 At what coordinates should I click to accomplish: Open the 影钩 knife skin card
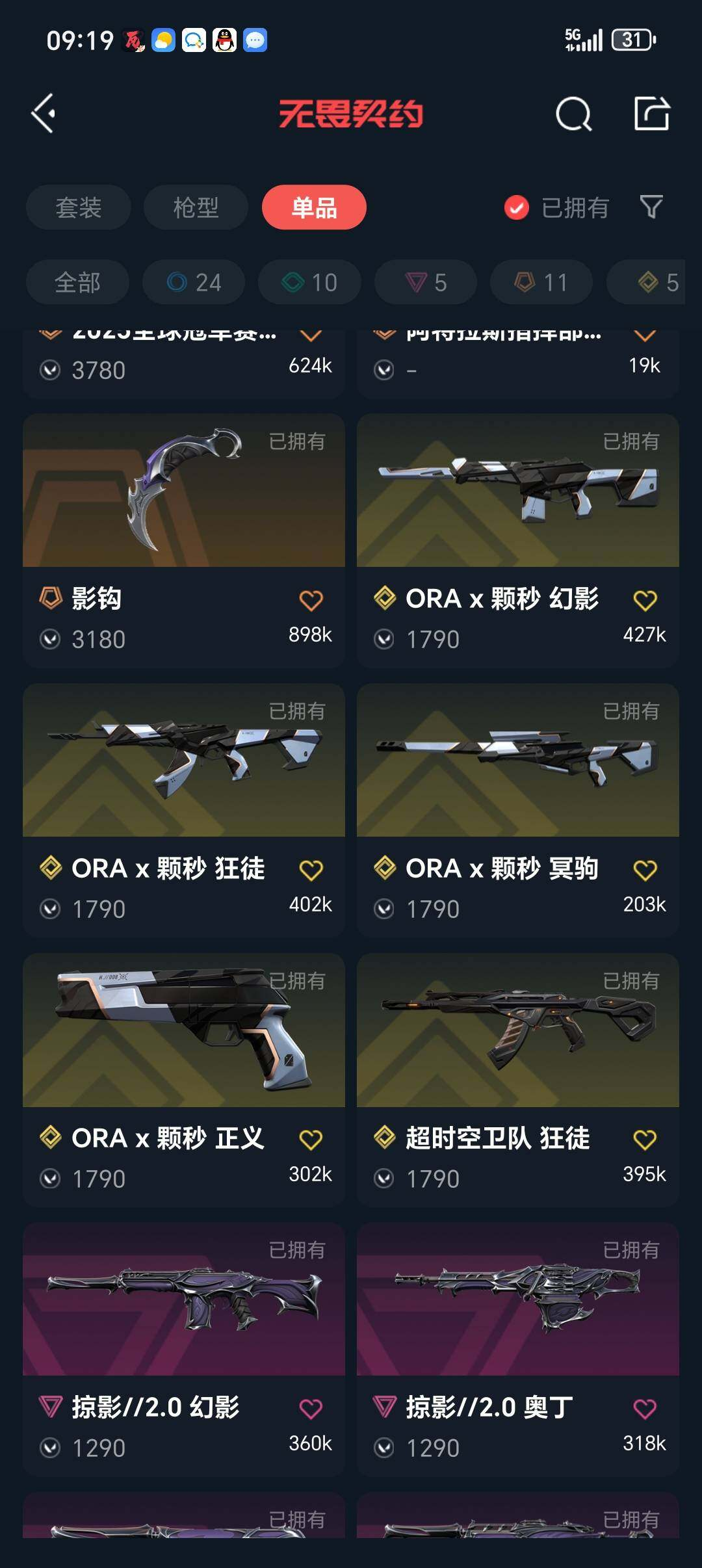184,541
